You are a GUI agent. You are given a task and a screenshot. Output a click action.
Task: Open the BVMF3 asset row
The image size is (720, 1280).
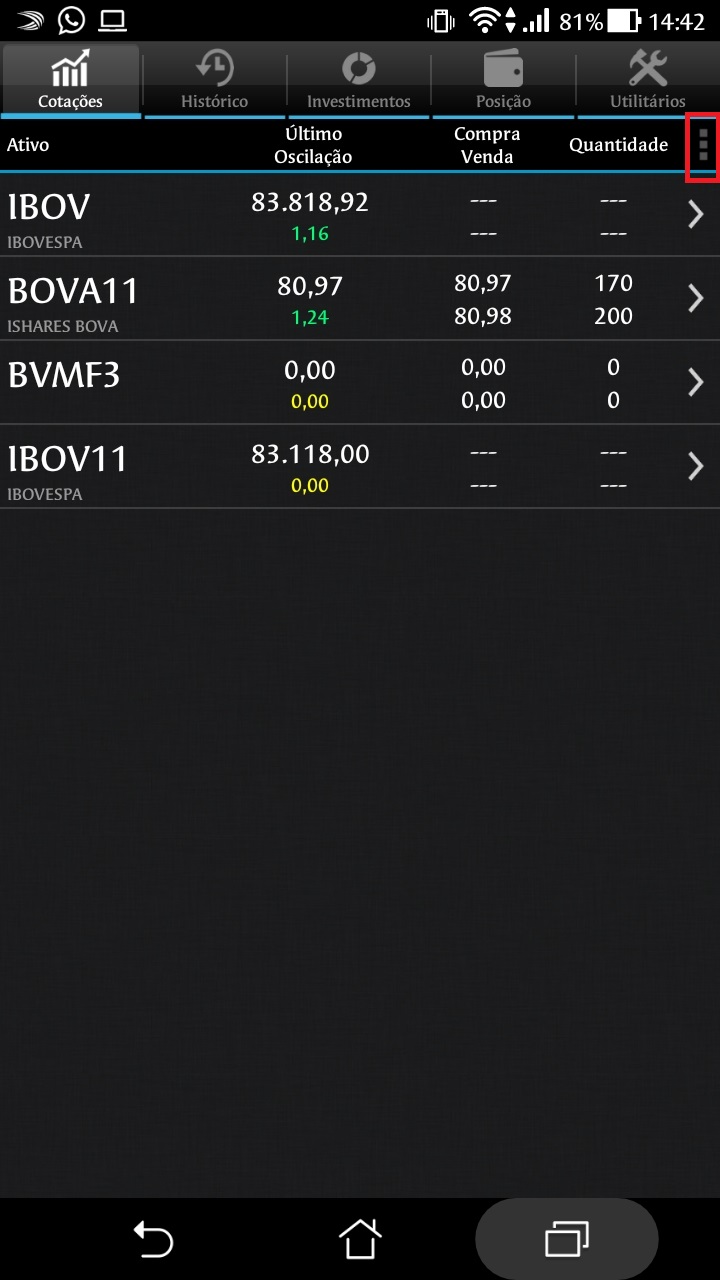360,383
